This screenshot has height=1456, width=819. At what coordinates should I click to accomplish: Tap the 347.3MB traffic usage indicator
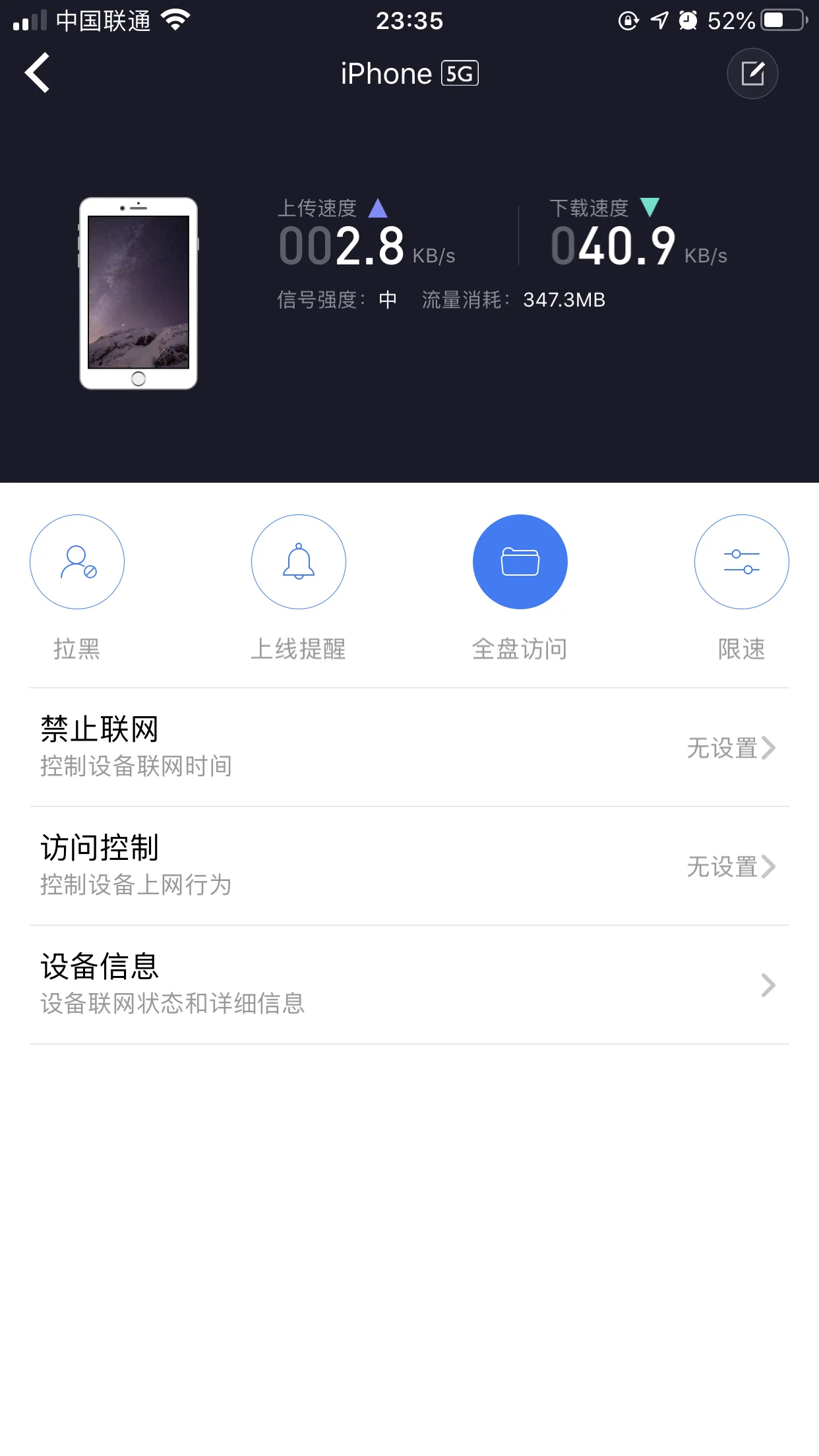tap(564, 299)
